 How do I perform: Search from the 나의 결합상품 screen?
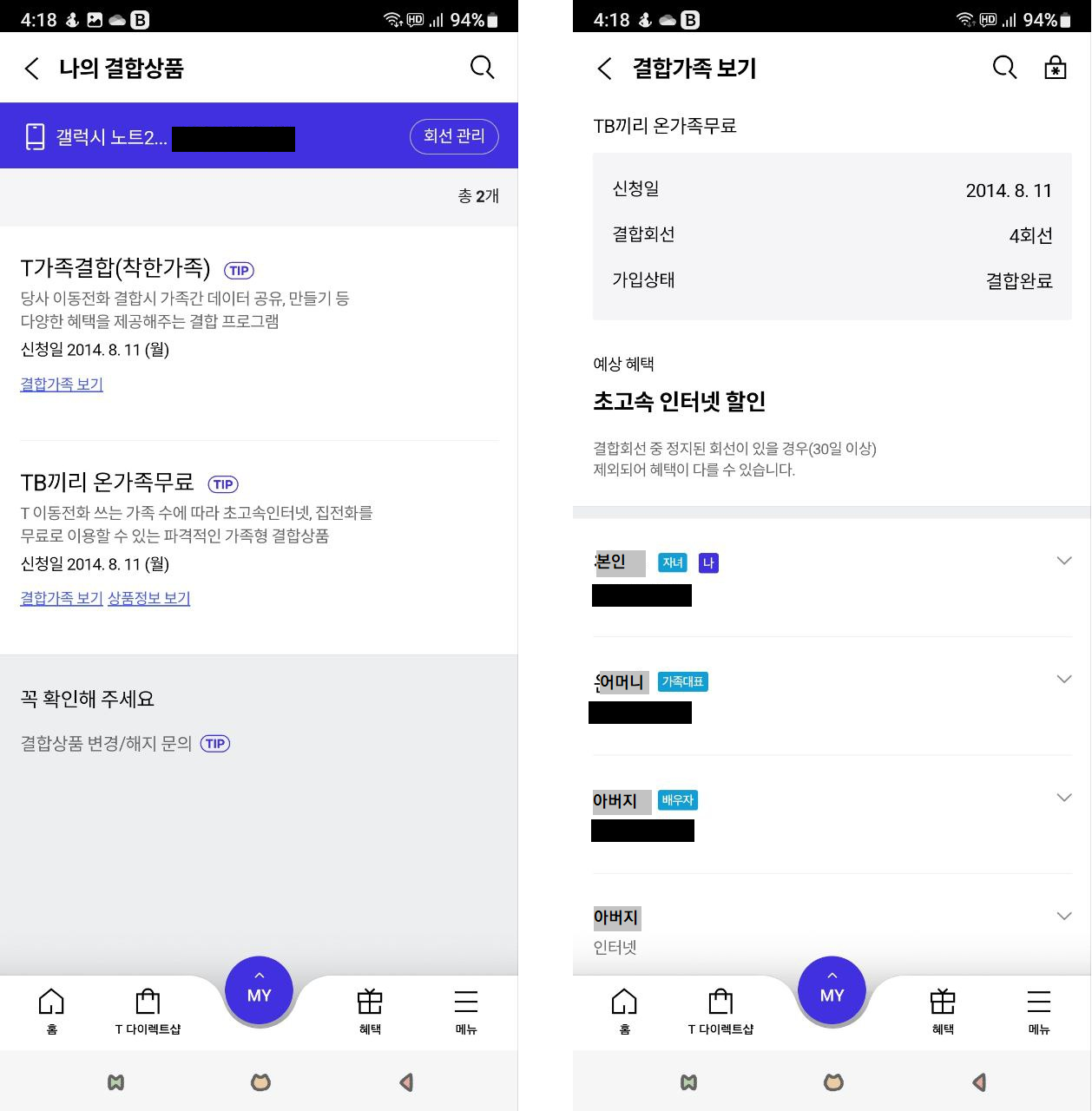coord(482,68)
